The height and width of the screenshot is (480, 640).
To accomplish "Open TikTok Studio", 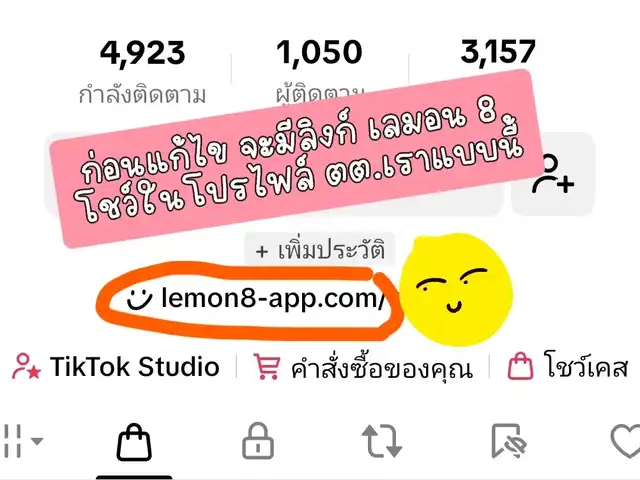I will [116, 367].
